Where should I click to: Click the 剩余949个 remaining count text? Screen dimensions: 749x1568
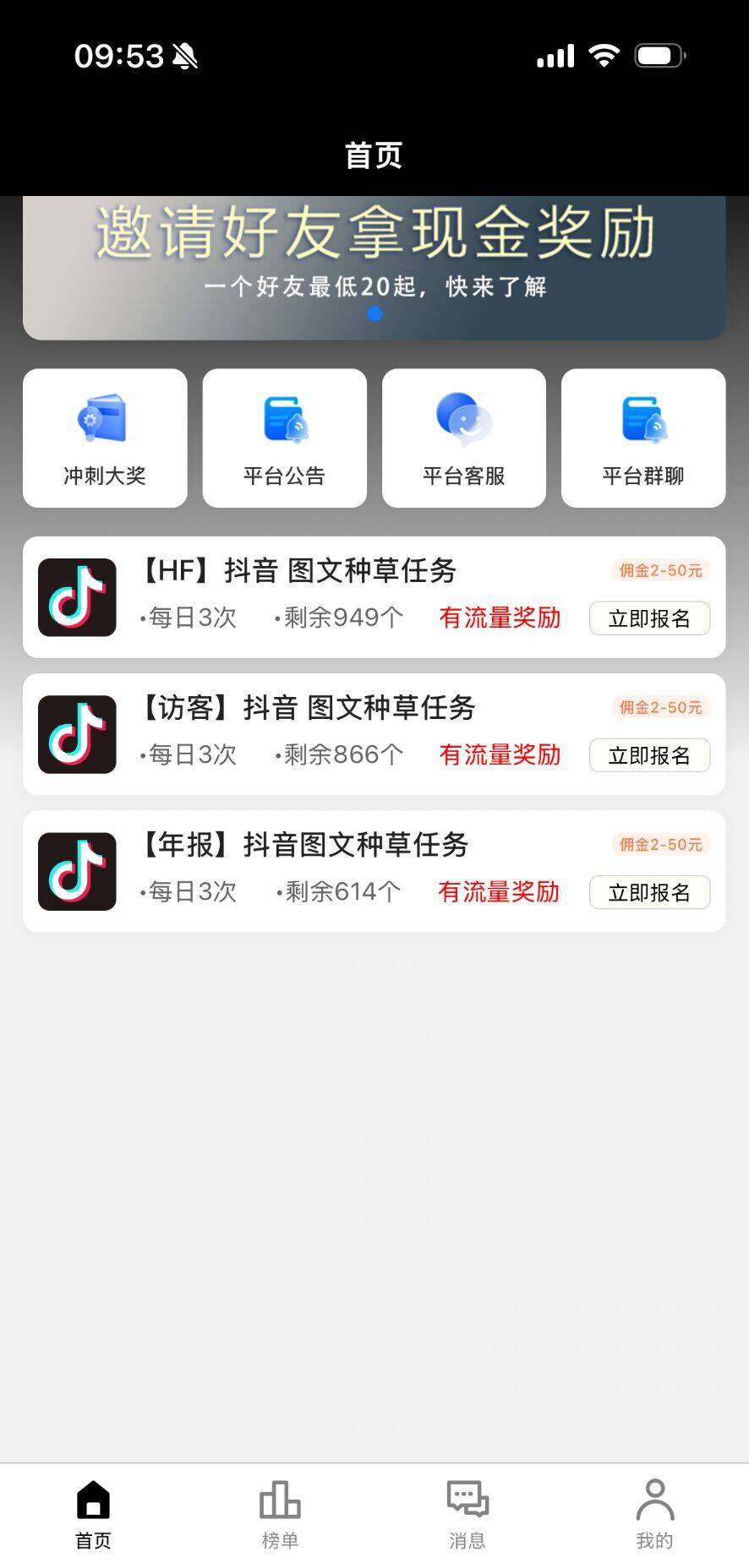(341, 618)
